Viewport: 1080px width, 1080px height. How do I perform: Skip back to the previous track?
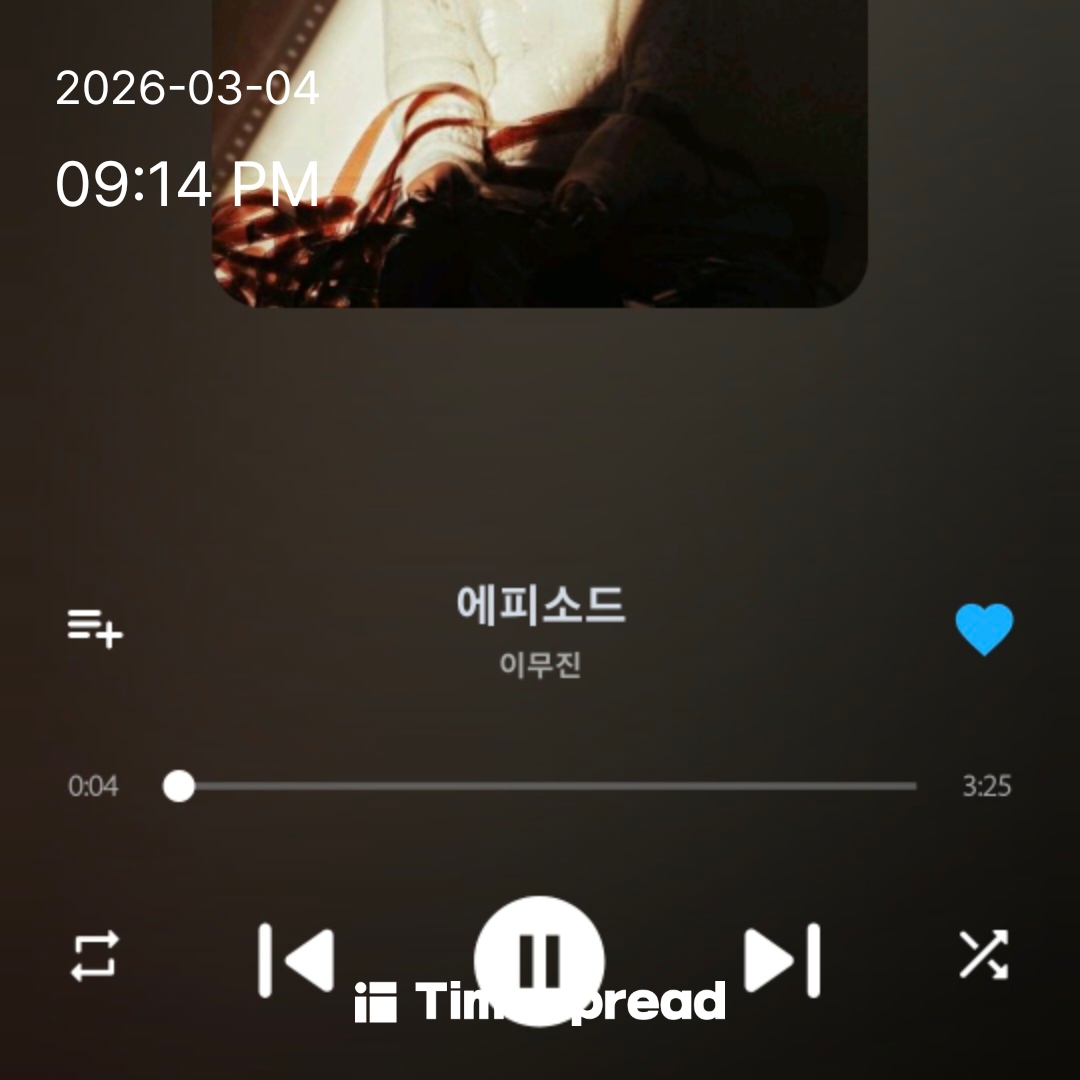[296, 960]
